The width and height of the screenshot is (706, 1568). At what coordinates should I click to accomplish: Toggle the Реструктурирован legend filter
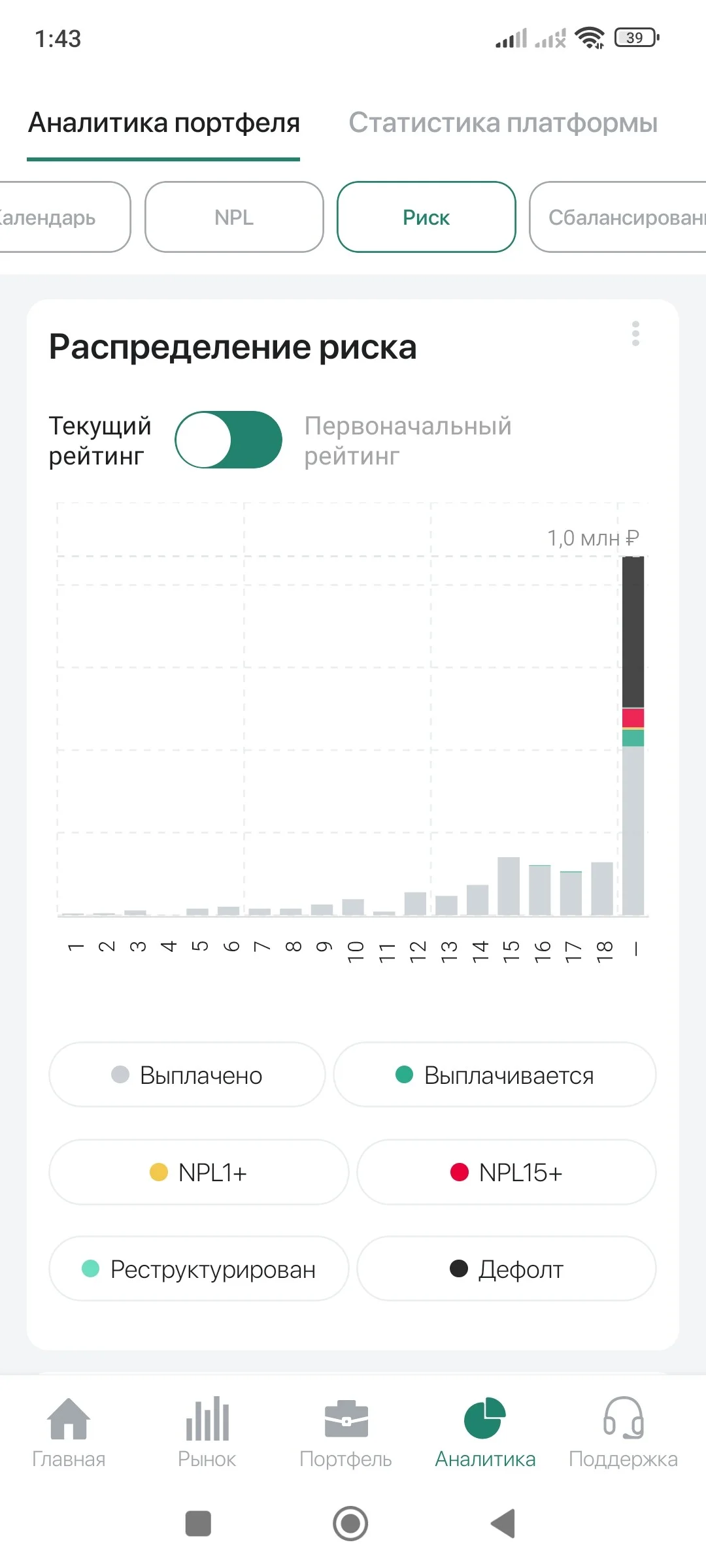[199, 1269]
